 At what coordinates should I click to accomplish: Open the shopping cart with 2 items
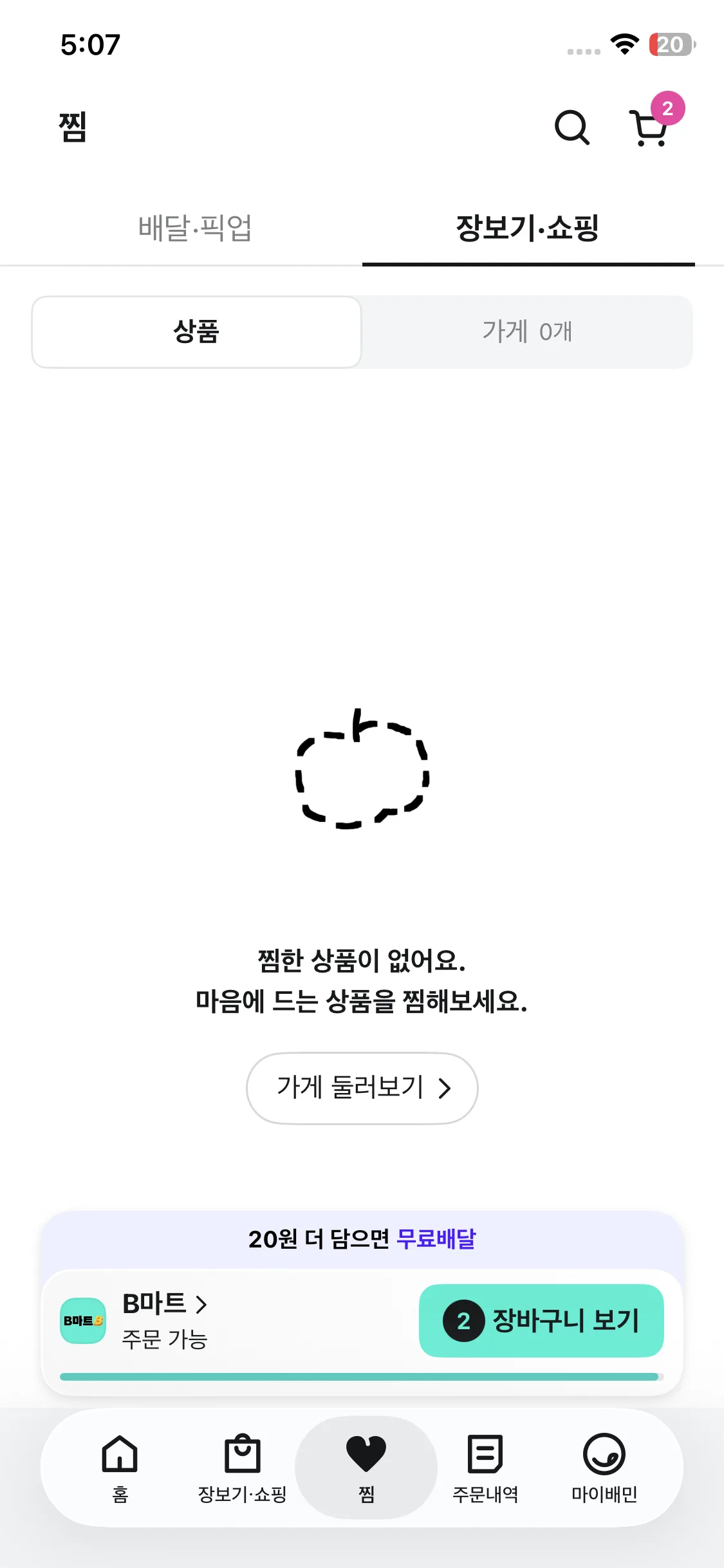(x=649, y=129)
